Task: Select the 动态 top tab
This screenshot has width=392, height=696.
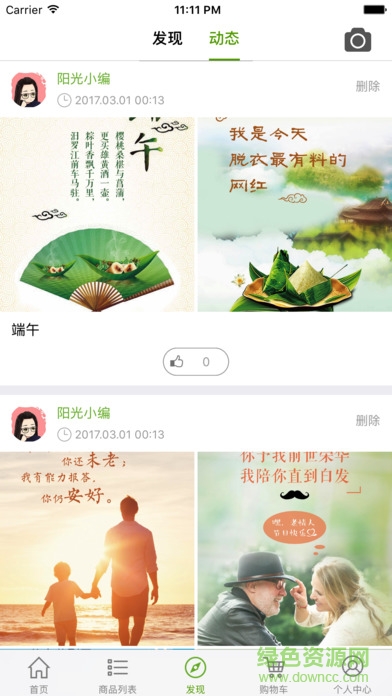Action: click(224, 39)
